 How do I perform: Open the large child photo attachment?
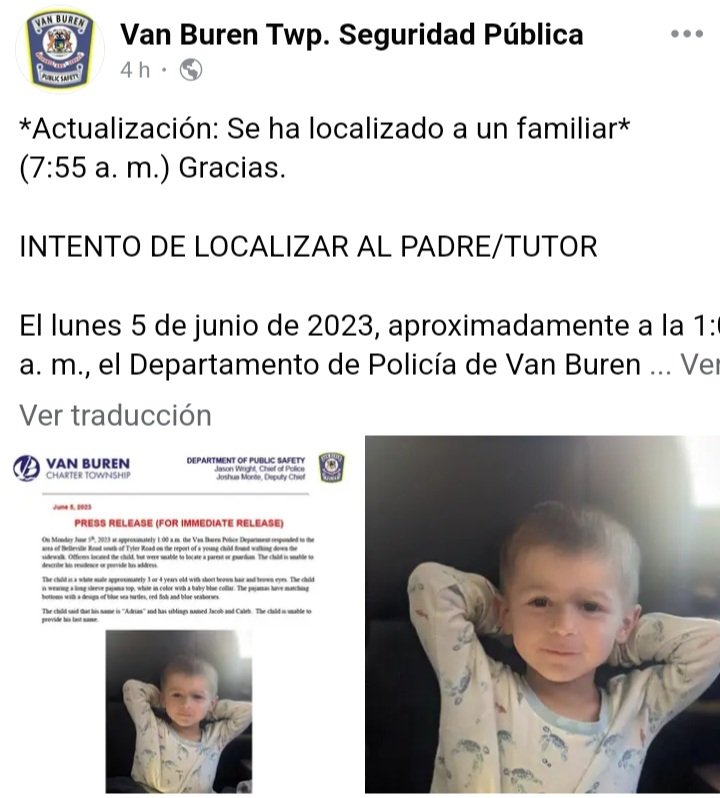point(543,615)
